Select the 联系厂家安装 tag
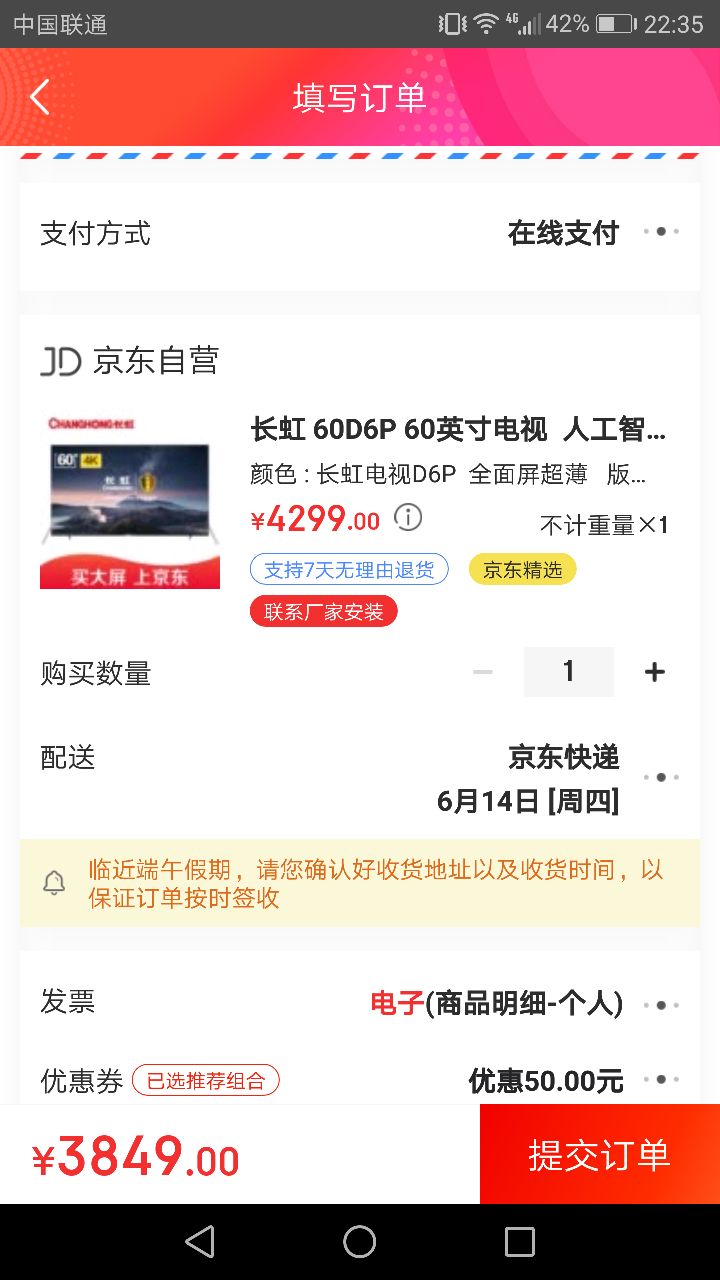This screenshot has height=1280, width=720. pos(323,610)
